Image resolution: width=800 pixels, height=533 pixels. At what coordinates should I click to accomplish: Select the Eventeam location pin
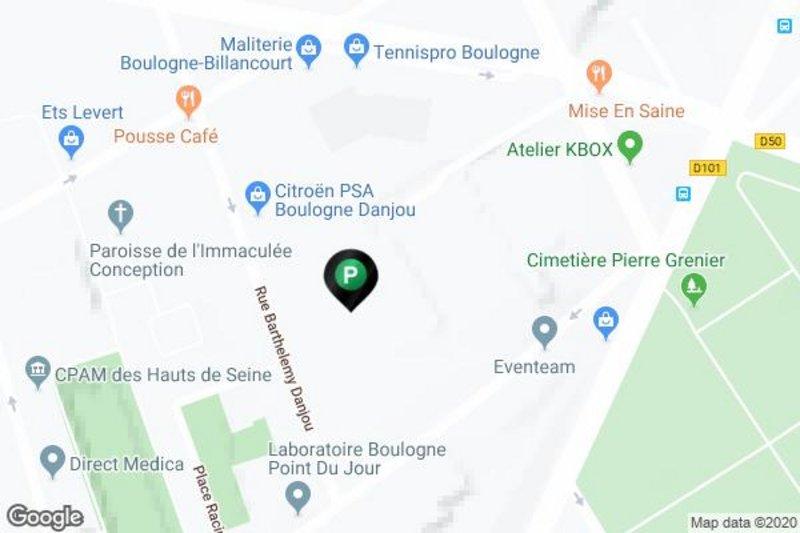click(x=544, y=329)
